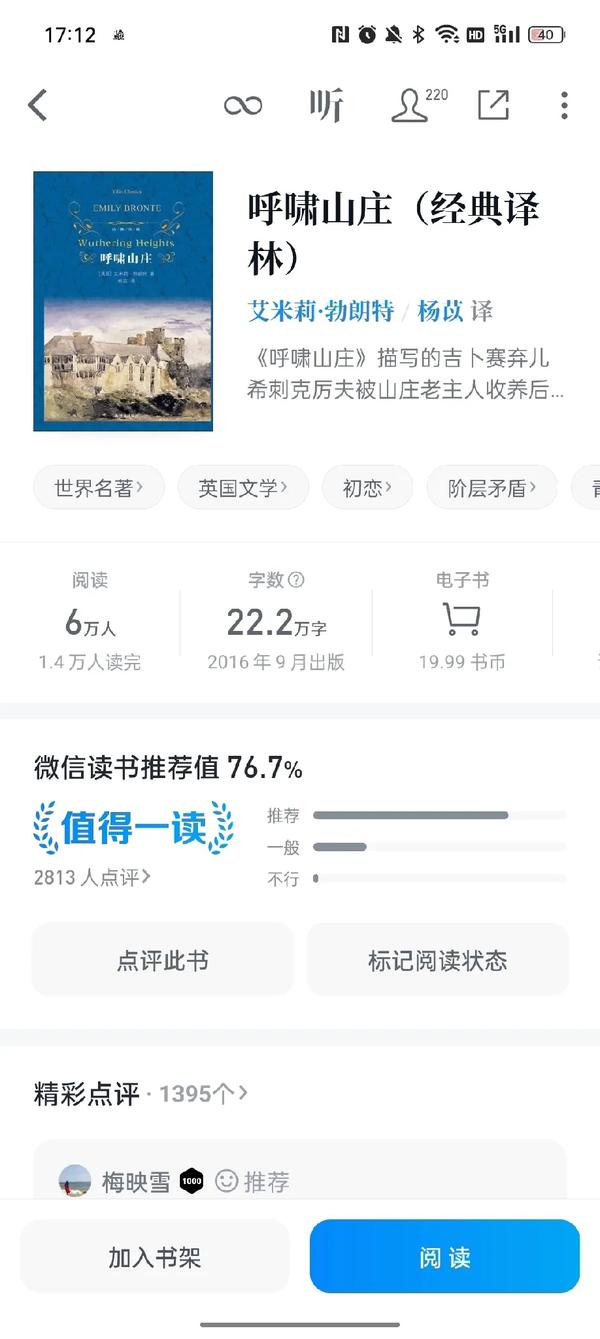View the 220 readers profile icon
600x1339 pixels.
point(419,105)
